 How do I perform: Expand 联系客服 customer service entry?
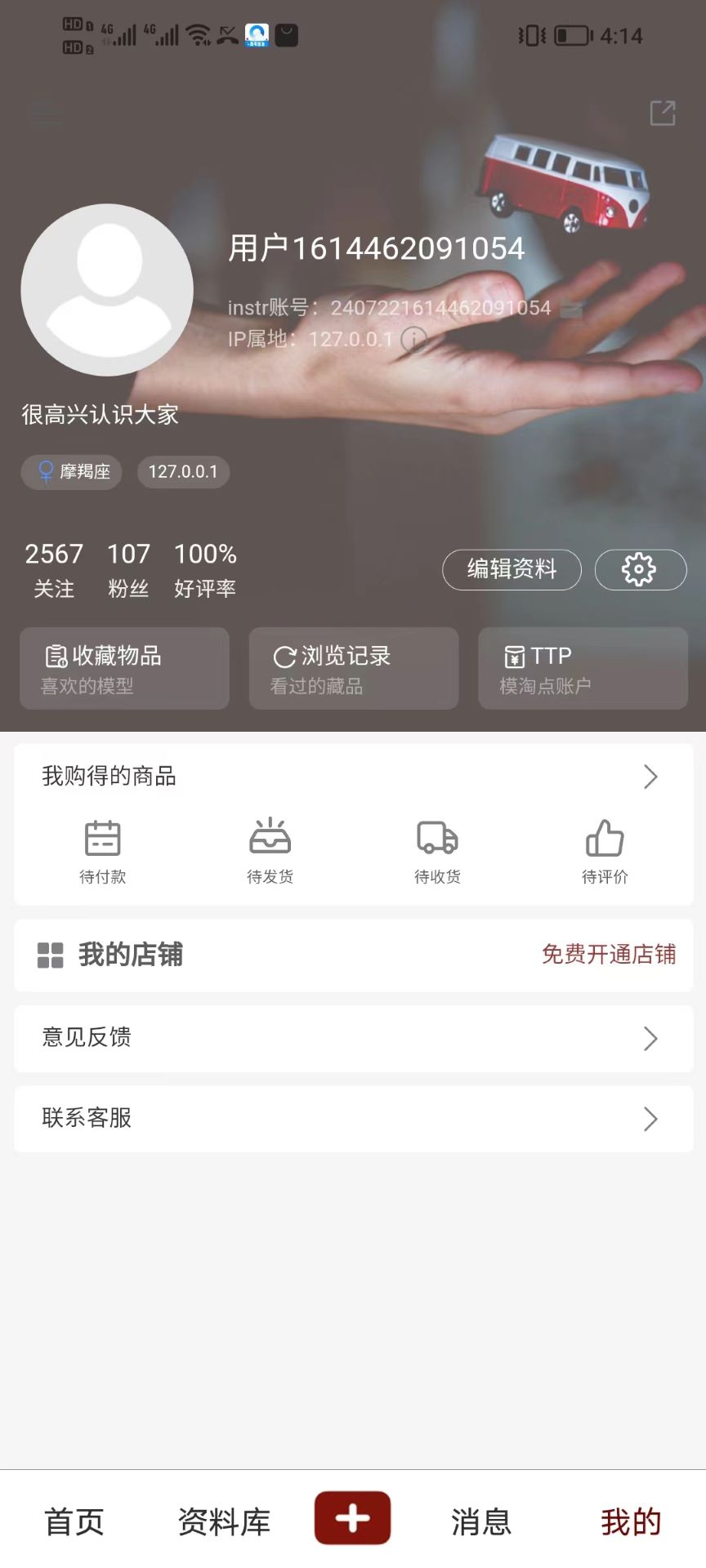(650, 1119)
